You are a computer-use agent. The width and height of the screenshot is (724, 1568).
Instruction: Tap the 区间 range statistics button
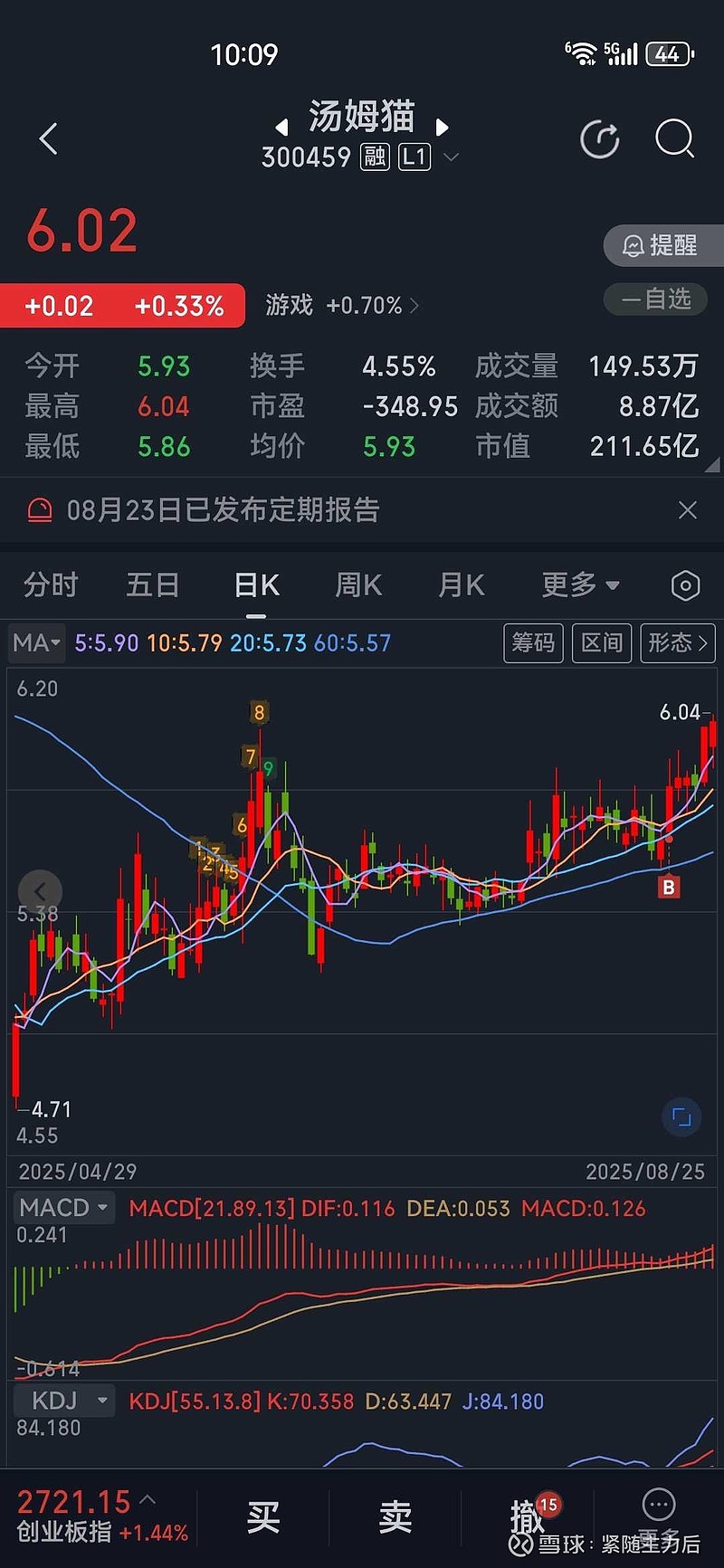(602, 643)
